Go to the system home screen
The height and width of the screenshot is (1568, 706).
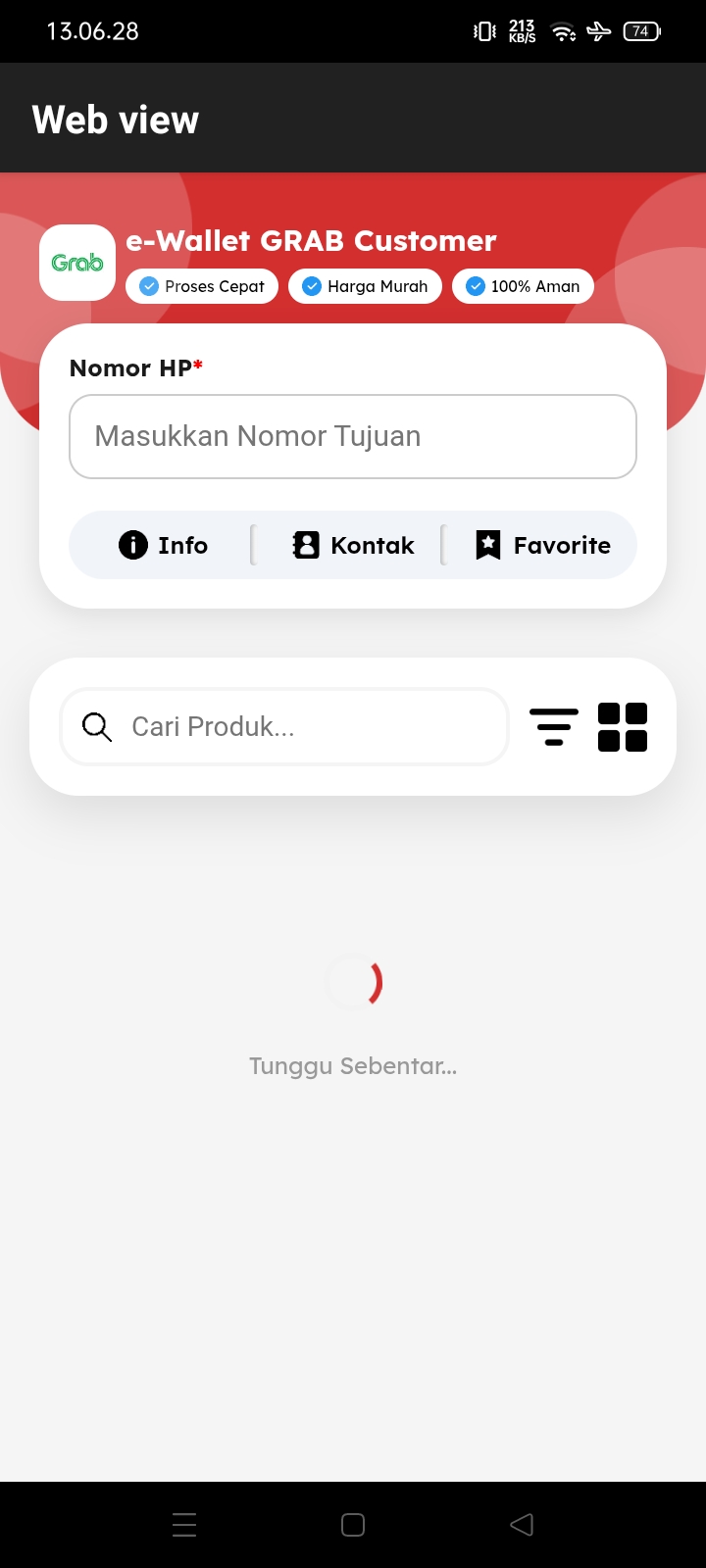tap(353, 1524)
